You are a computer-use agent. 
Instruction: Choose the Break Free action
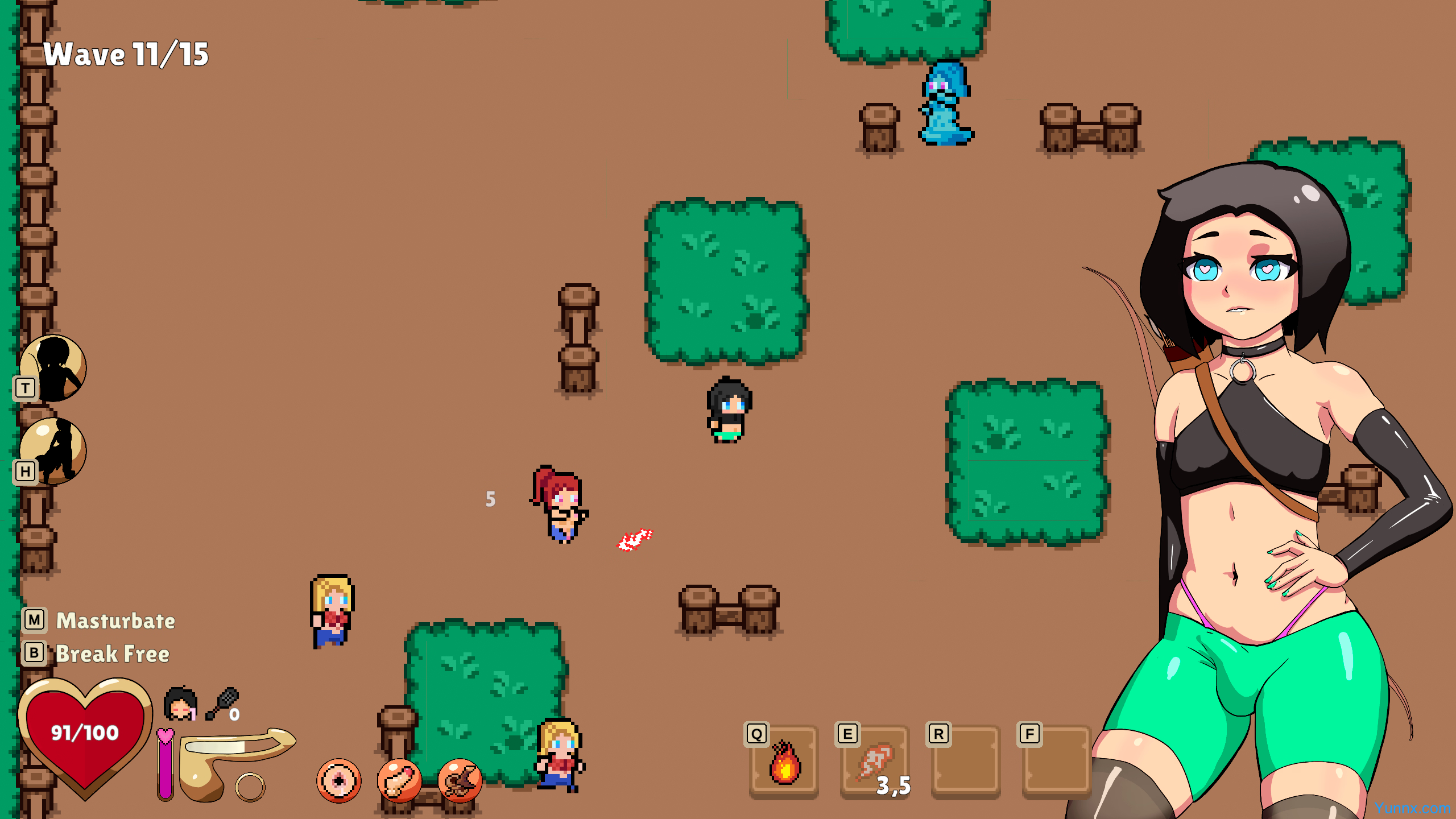[x=111, y=654]
